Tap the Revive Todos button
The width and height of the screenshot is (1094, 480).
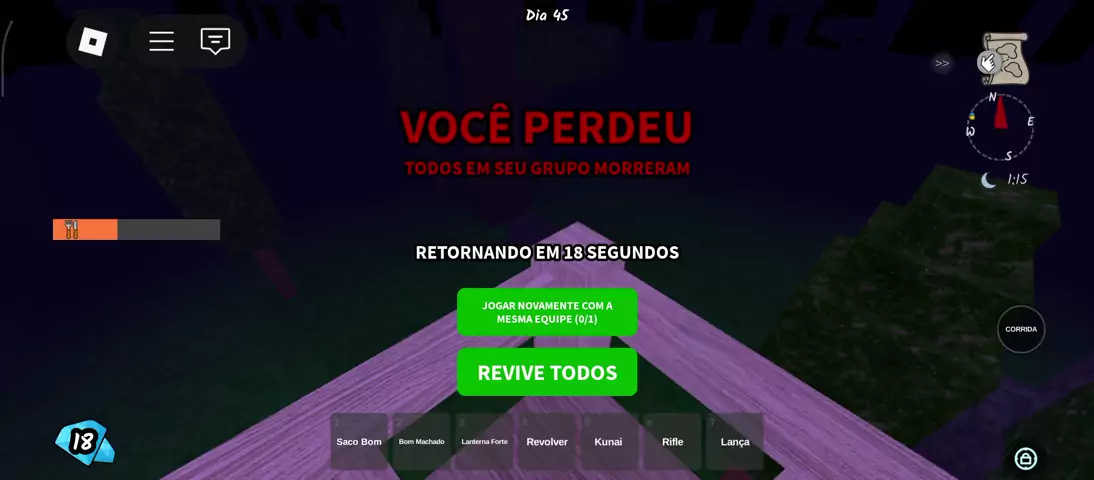[547, 372]
